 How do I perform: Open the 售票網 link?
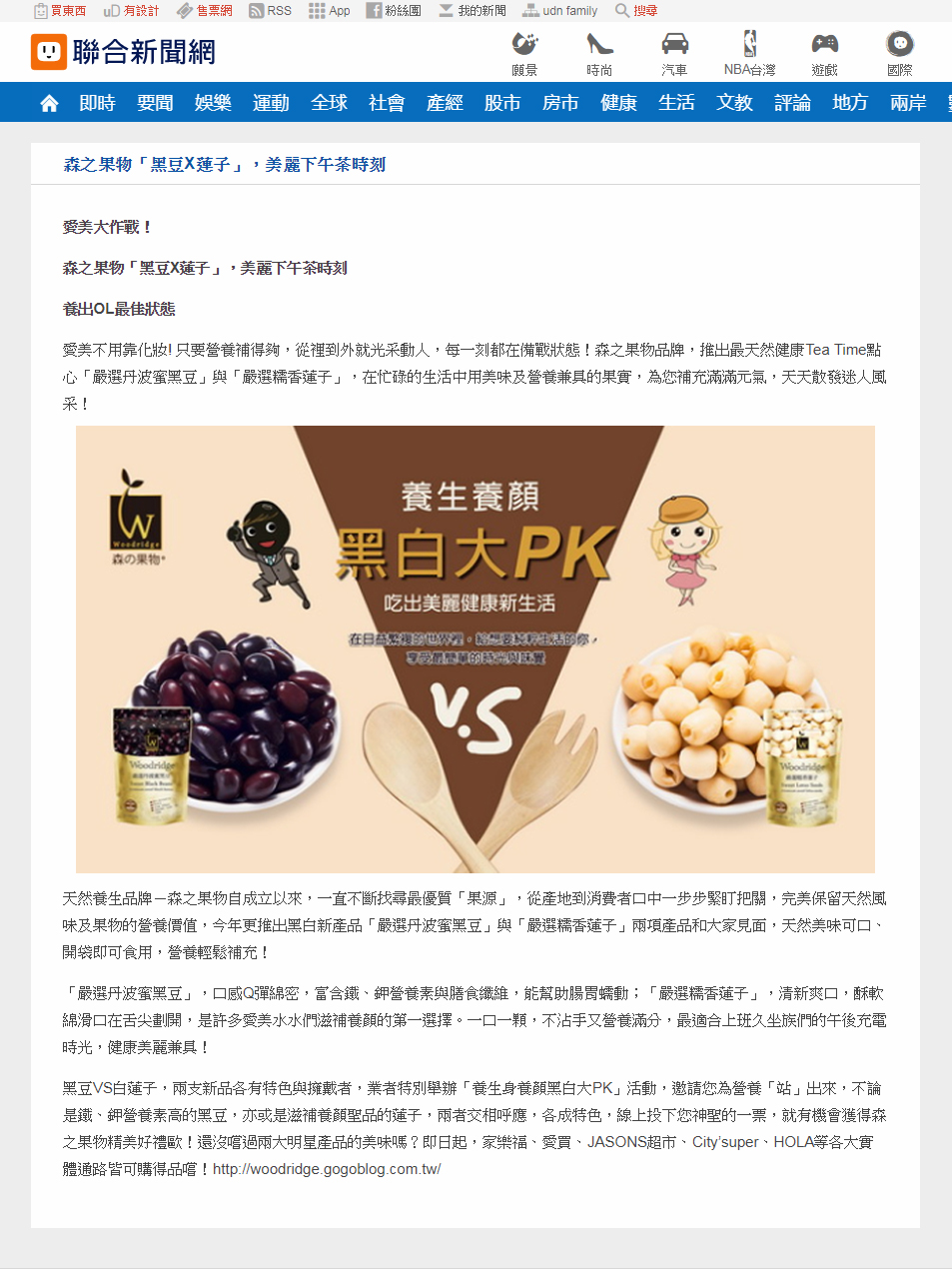205,11
